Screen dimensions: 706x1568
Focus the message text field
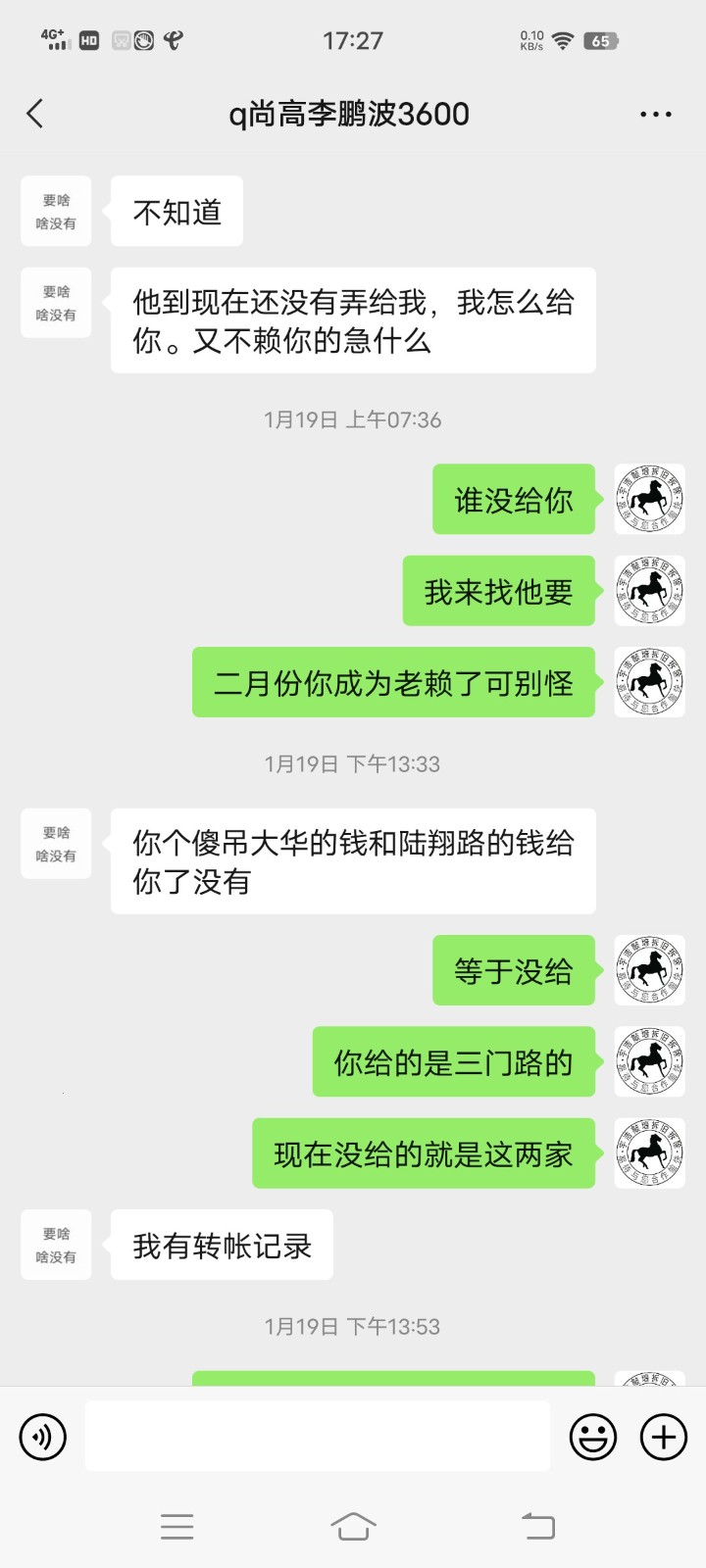318,1436
